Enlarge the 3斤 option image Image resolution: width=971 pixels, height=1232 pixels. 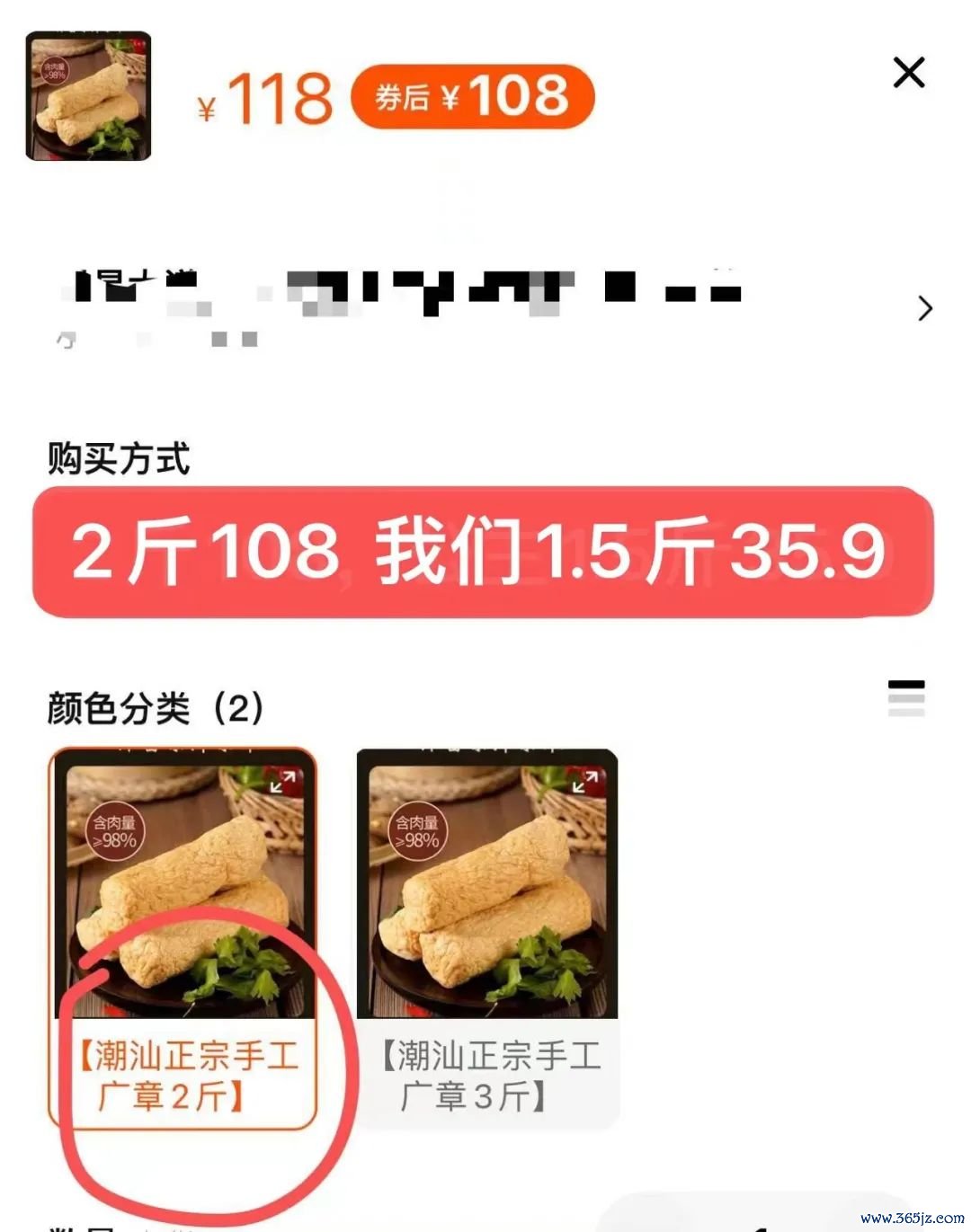tap(588, 780)
